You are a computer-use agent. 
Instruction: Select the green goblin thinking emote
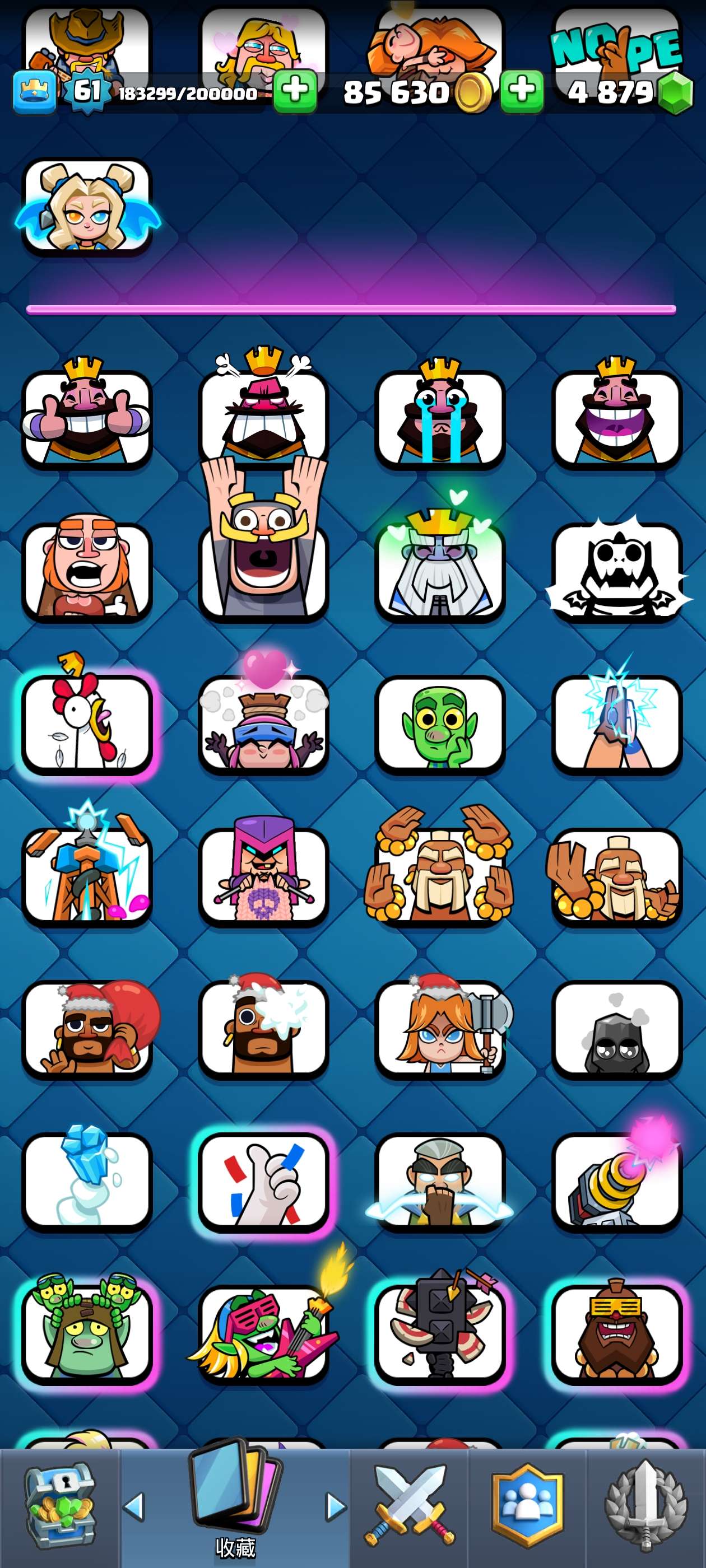click(440, 723)
